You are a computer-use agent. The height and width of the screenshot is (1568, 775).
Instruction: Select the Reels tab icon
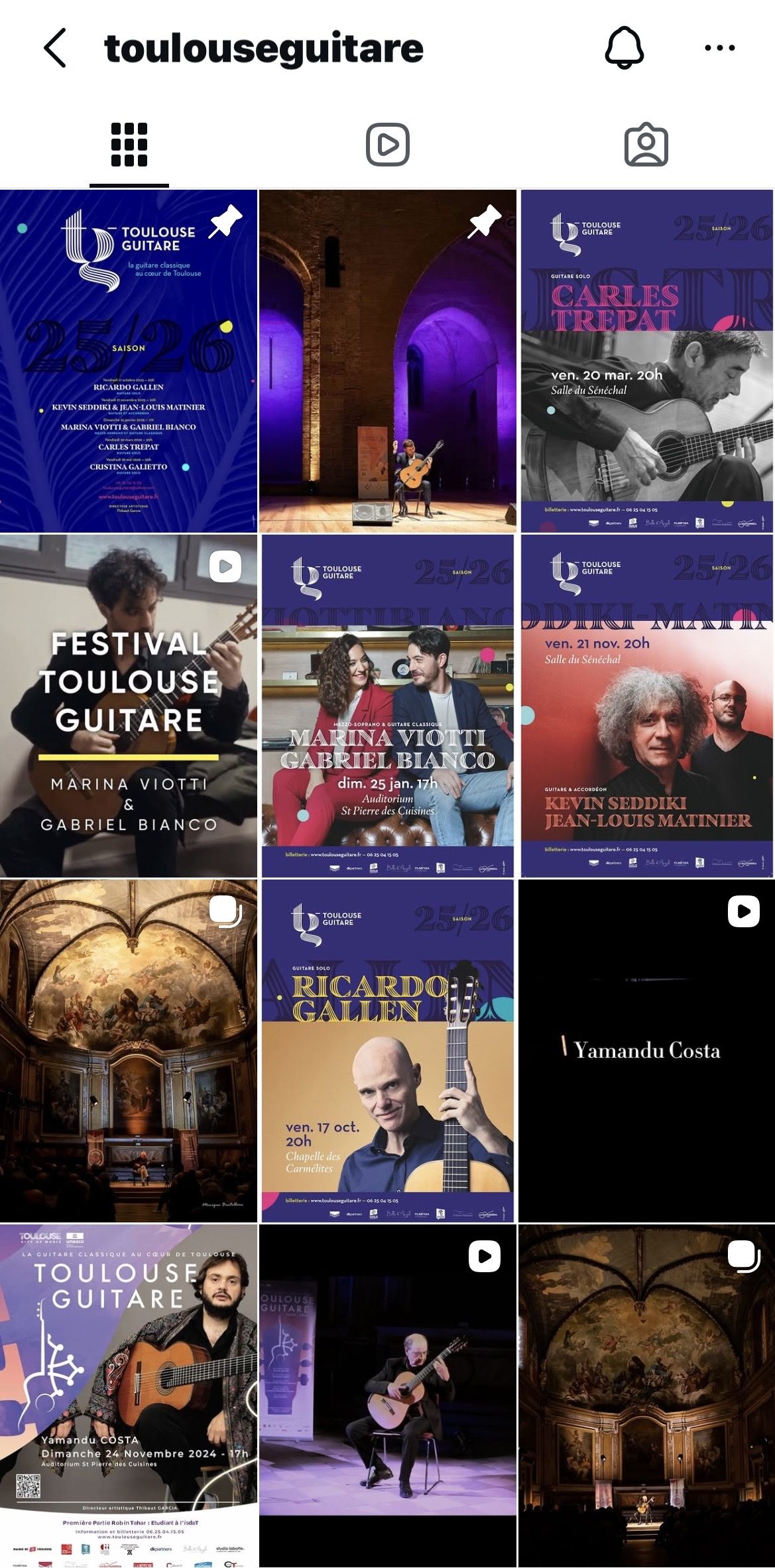click(387, 143)
